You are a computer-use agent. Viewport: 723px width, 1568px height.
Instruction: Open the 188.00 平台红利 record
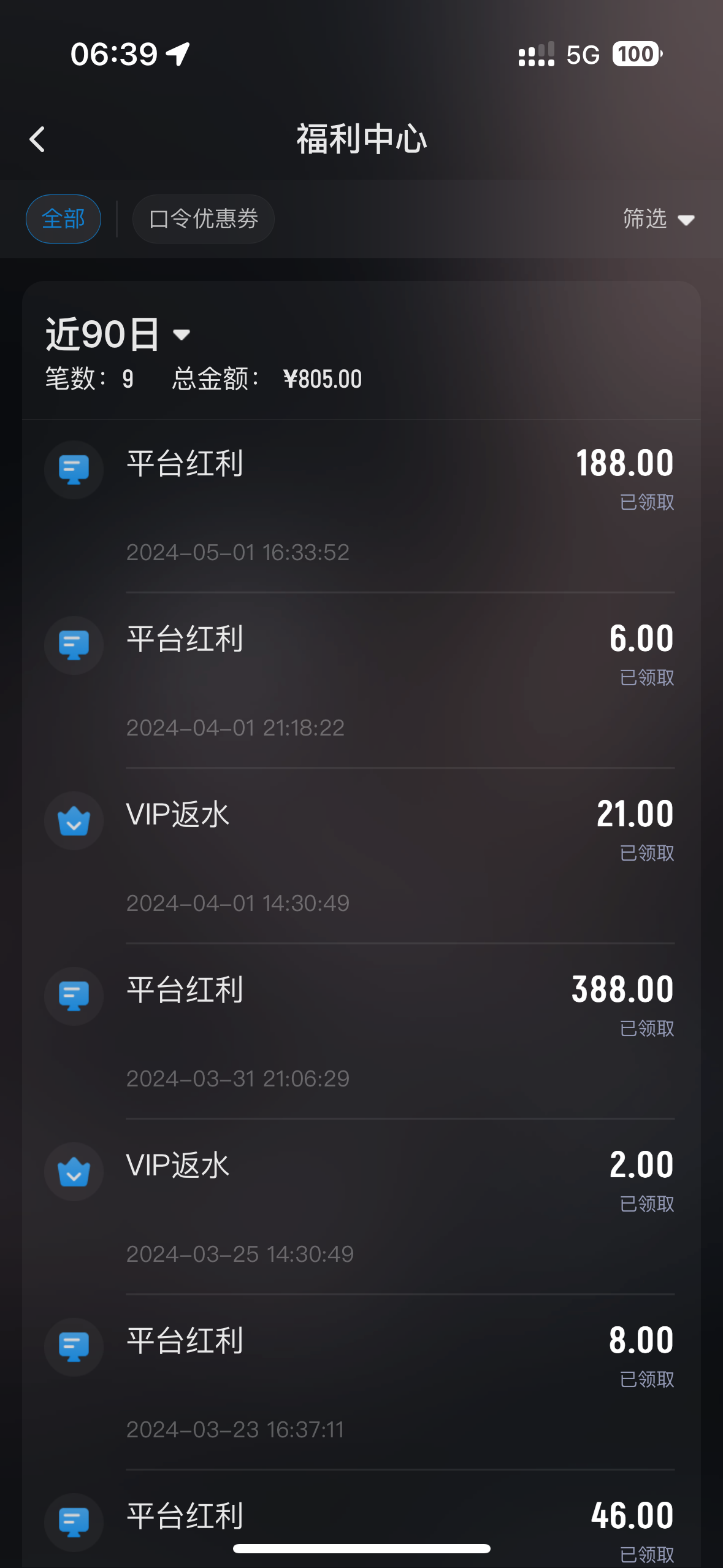pyautogui.click(x=361, y=504)
